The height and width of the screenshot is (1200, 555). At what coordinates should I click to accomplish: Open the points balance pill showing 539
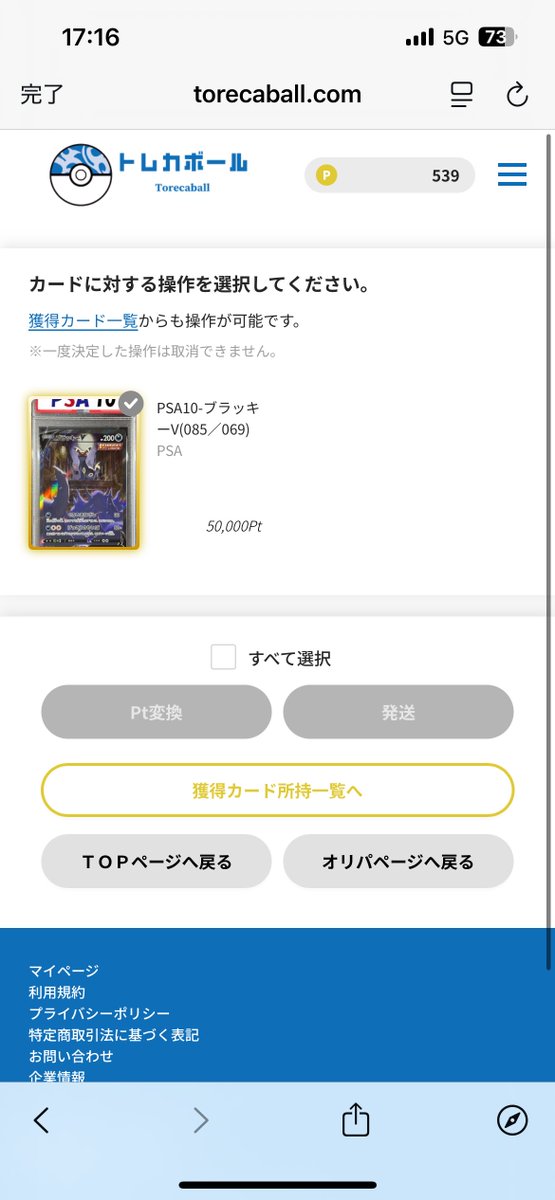click(390, 175)
